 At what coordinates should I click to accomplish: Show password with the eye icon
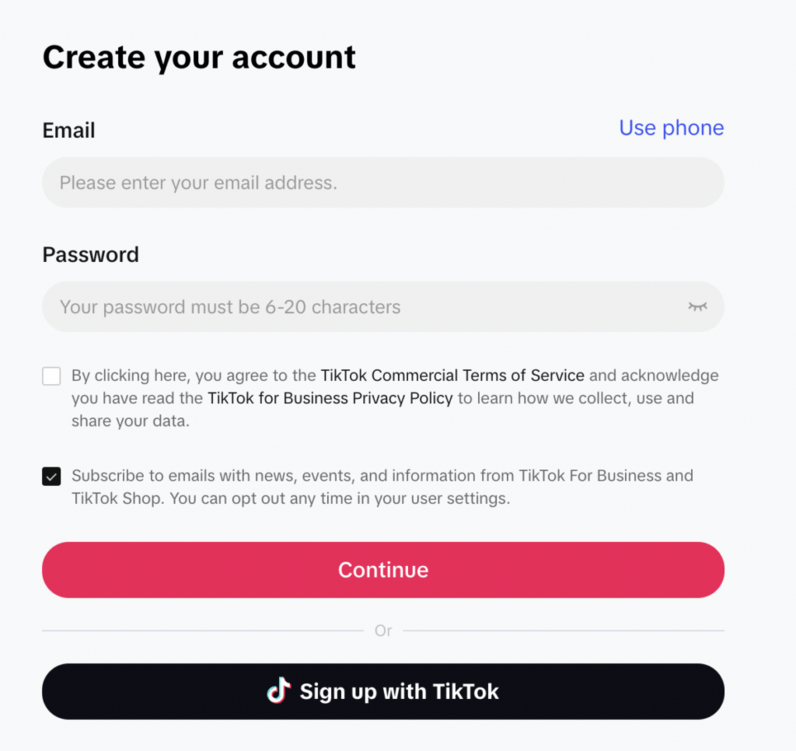tap(698, 307)
